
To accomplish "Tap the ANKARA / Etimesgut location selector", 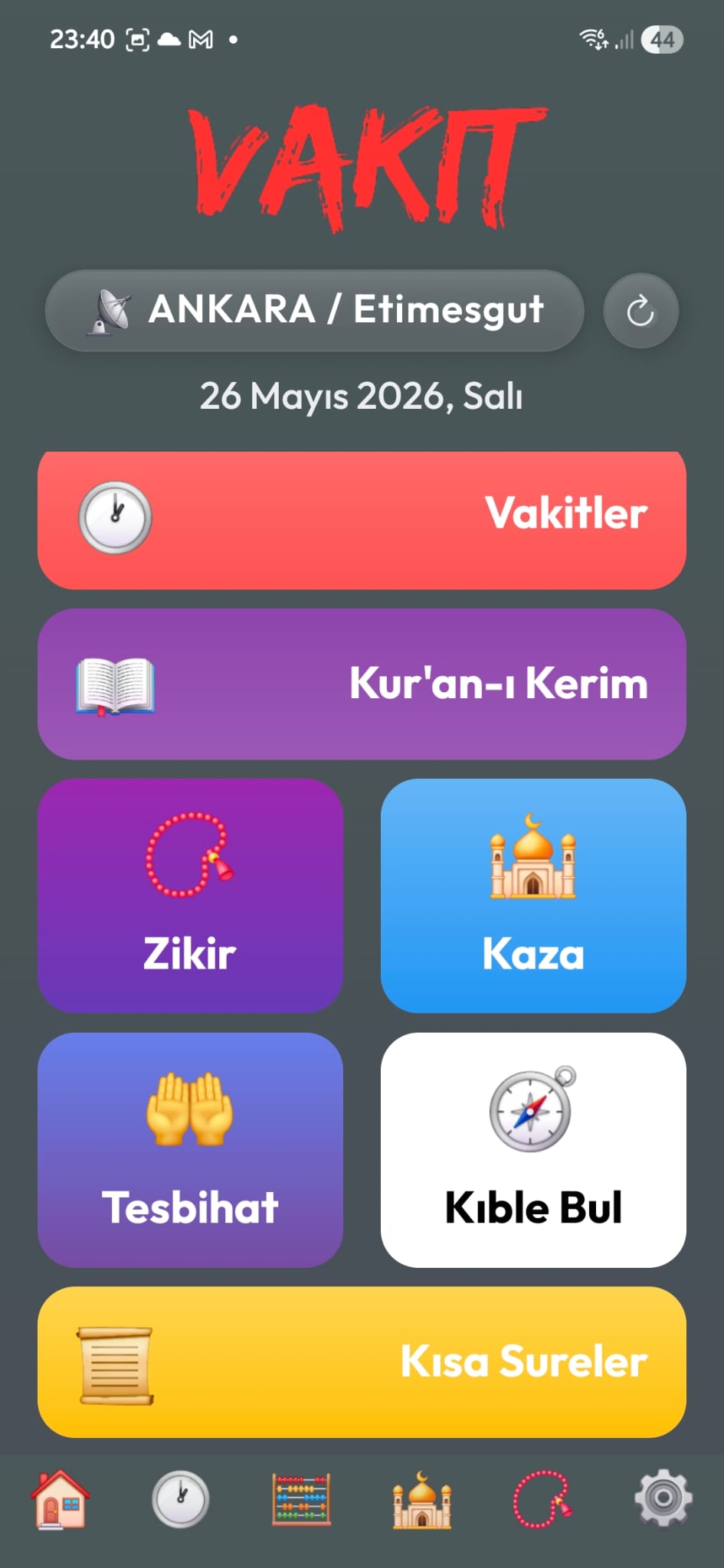I will point(314,310).
